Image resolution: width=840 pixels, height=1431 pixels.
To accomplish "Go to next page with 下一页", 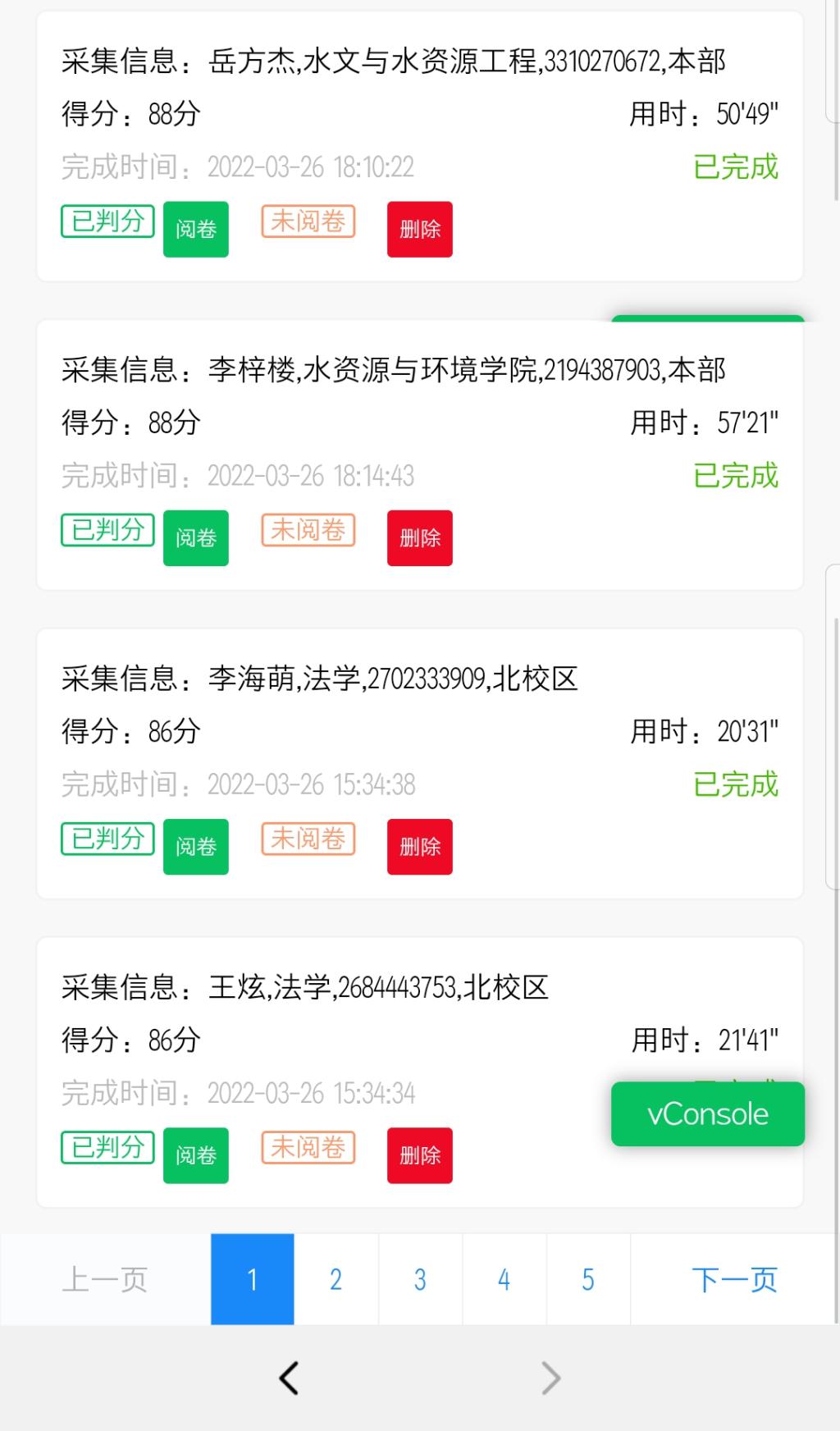I will [735, 1279].
